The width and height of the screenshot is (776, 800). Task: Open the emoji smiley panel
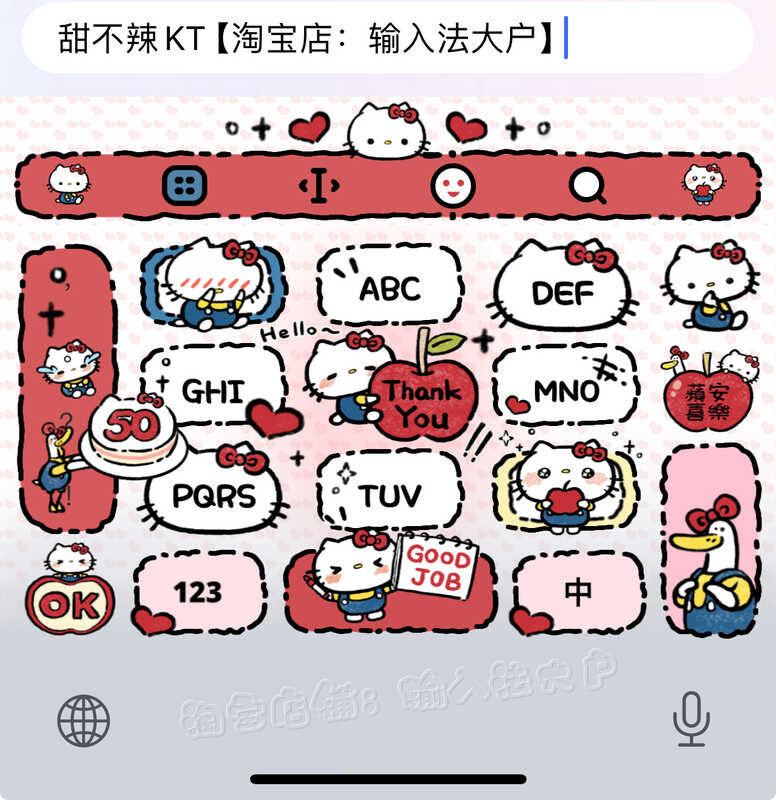pos(453,186)
